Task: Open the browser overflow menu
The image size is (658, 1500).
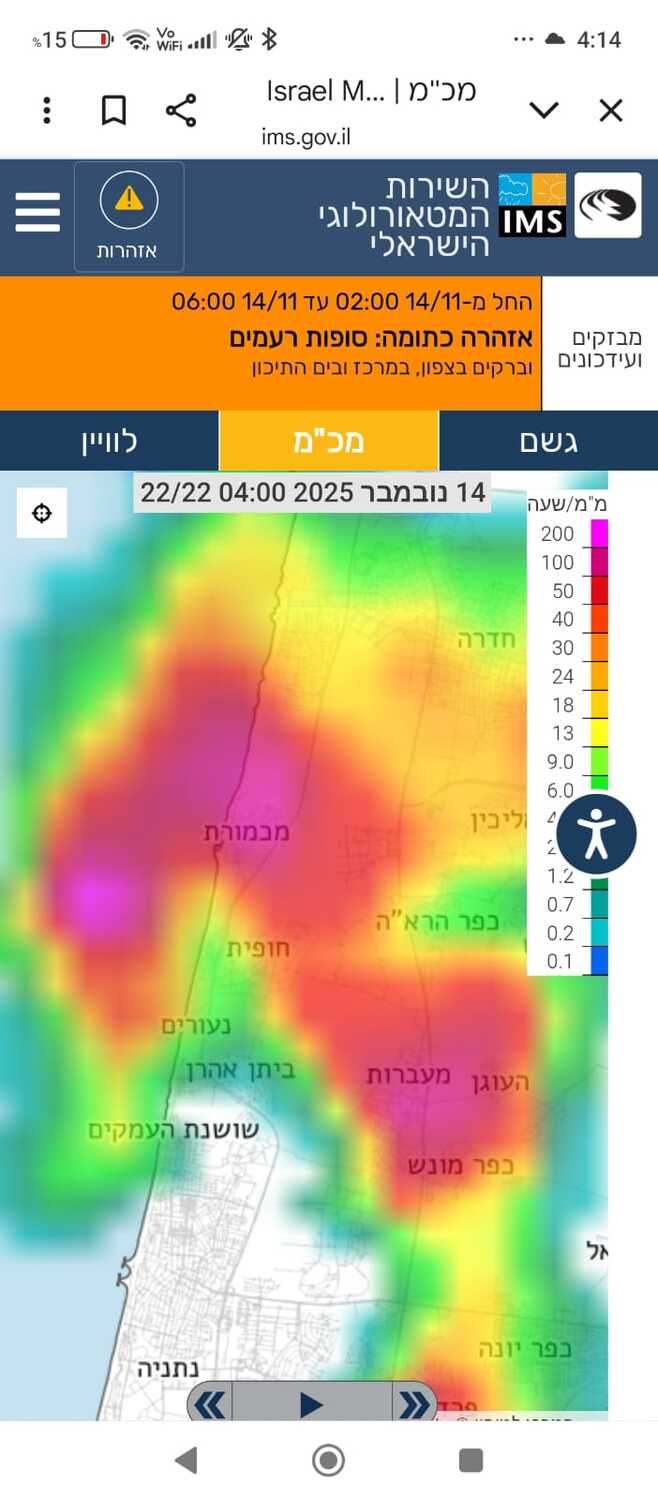Action: coord(47,110)
